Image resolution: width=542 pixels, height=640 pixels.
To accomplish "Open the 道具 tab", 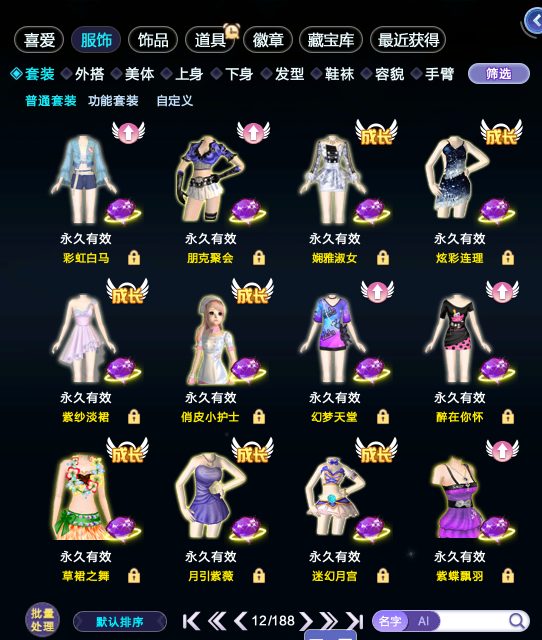I will (210, 40).
